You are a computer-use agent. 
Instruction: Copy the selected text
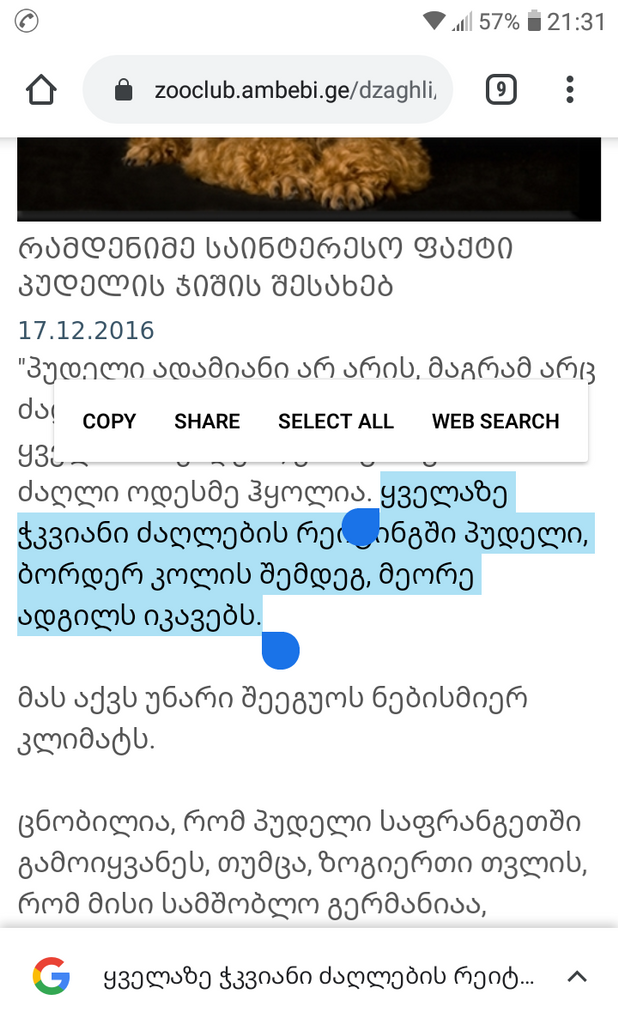(x=109, y=421)
